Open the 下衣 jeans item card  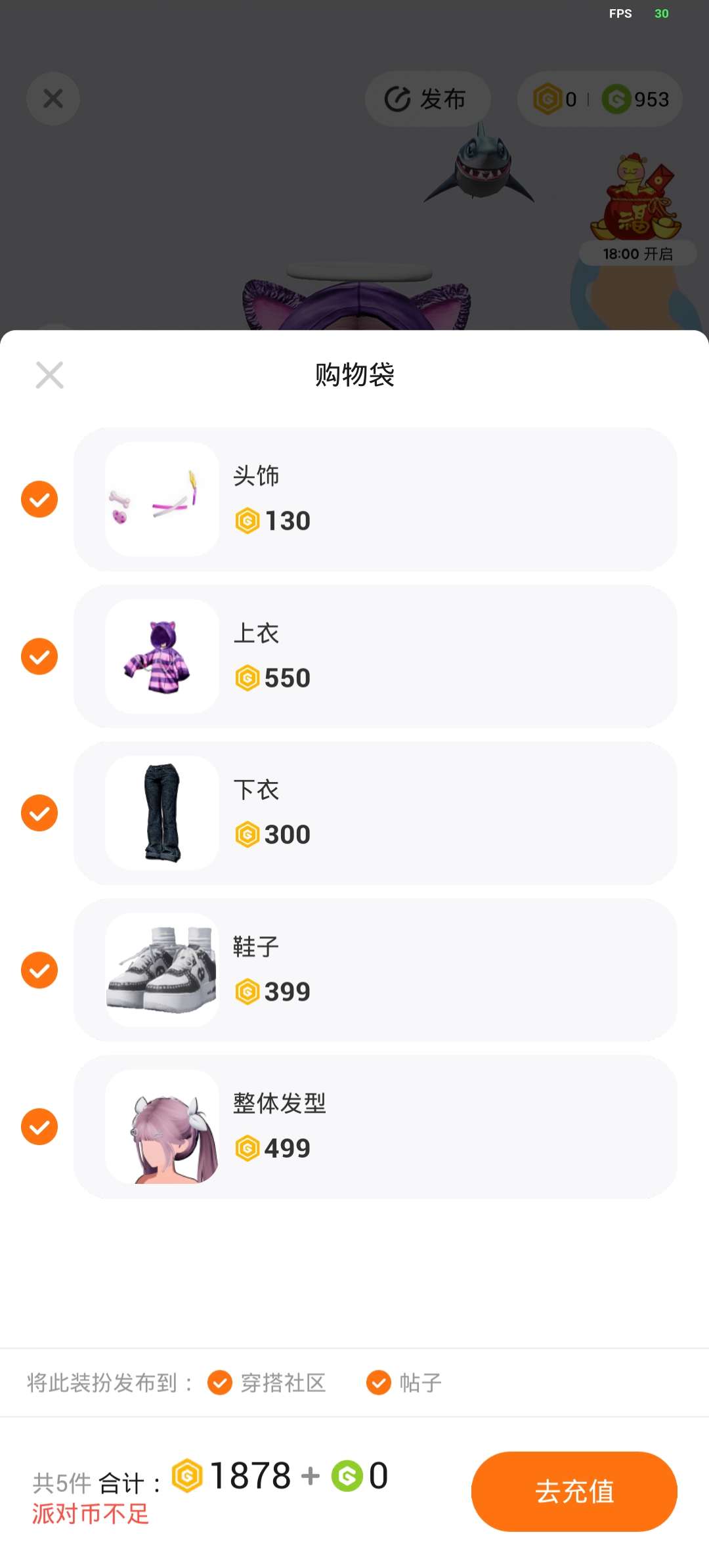[x=375, y=813]
